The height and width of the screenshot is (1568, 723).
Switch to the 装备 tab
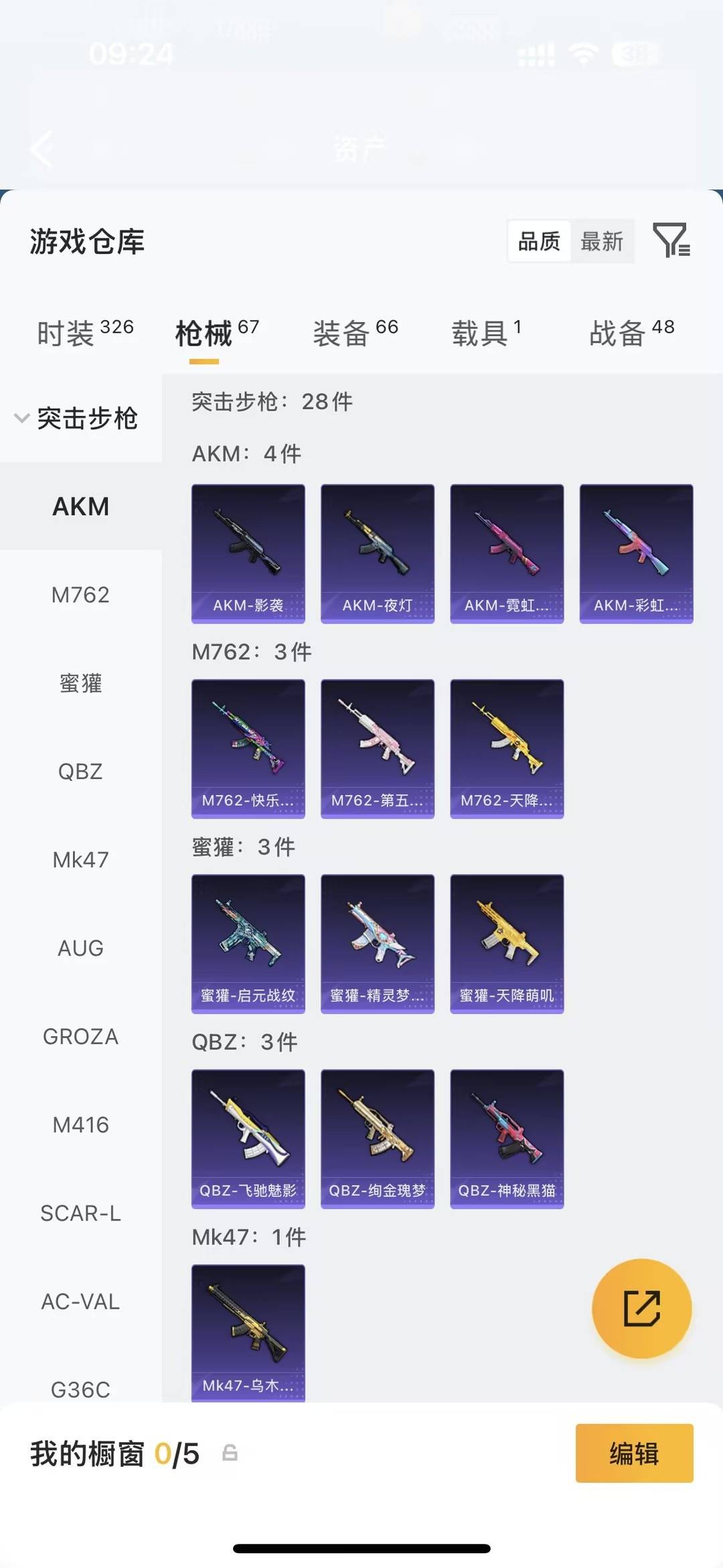(x=355, y=333)
